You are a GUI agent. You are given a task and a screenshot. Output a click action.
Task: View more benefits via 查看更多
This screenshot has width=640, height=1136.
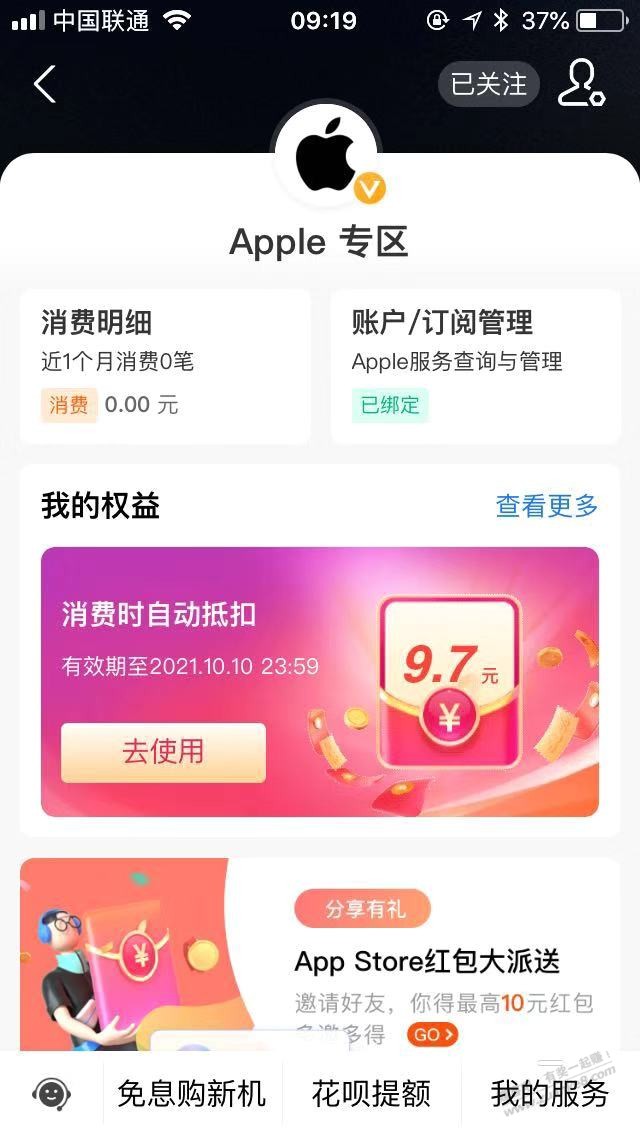click(546, 507)
